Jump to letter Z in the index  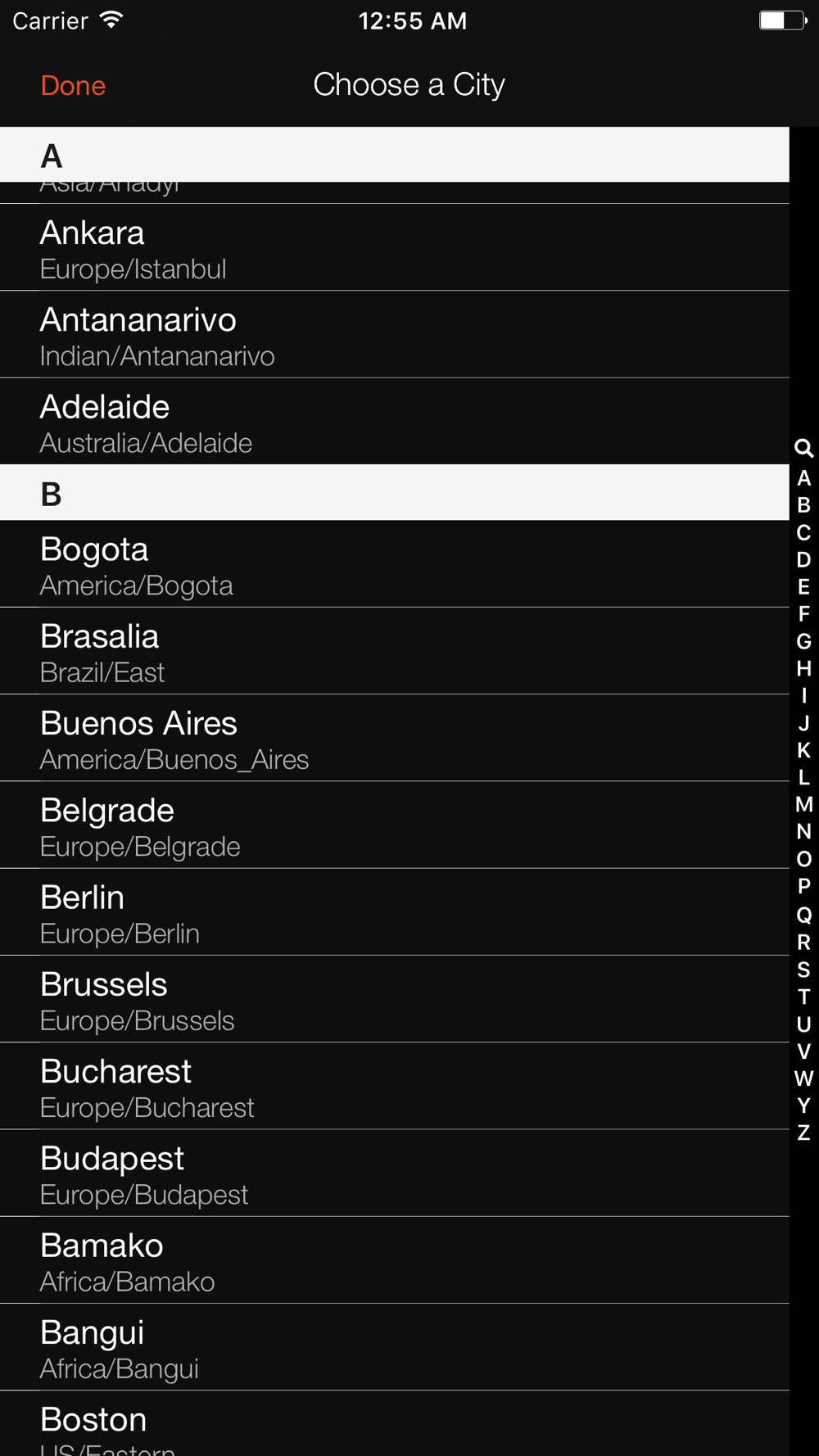click(x=803, y=1133)
